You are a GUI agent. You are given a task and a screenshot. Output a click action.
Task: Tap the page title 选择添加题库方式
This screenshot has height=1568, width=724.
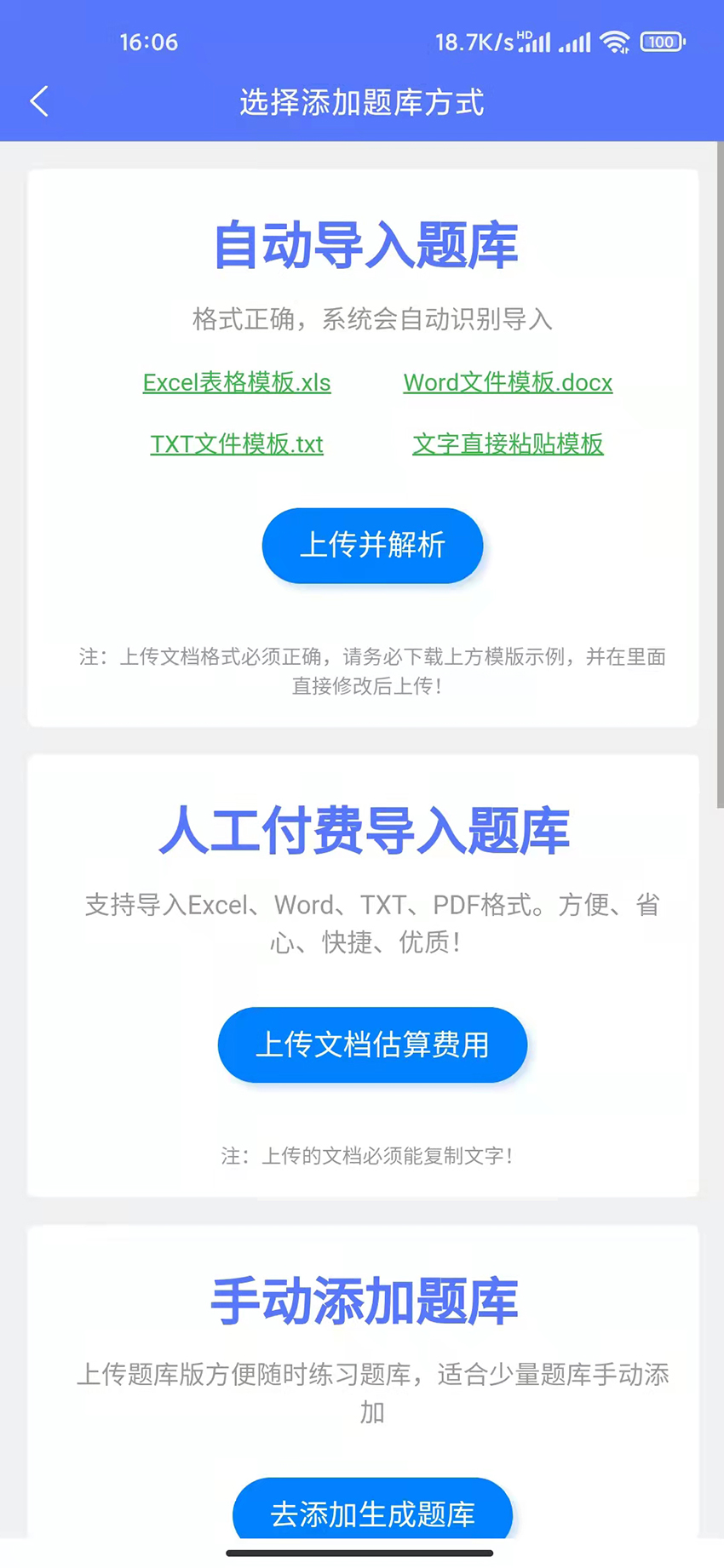pyautogui.click(x=361, y=102)
